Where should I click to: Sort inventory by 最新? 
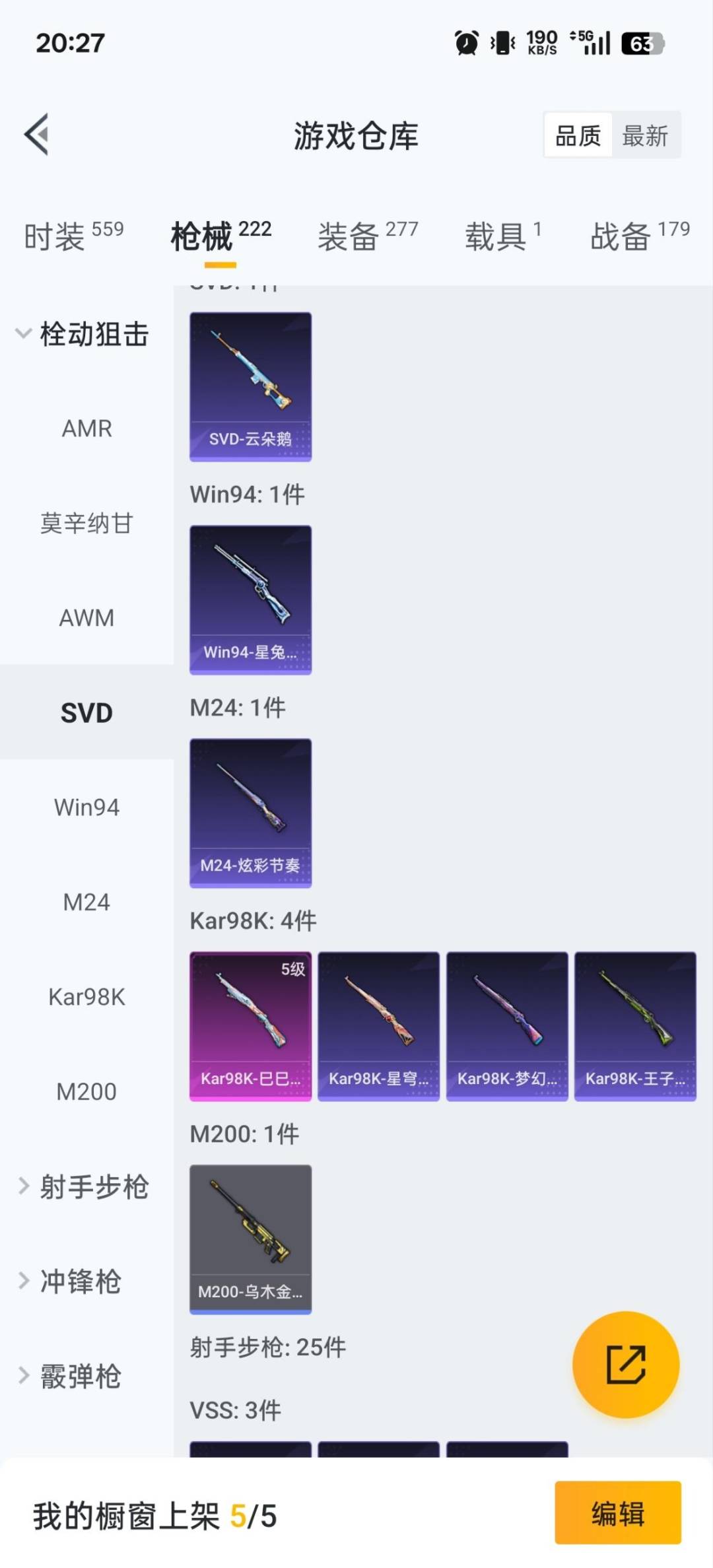(645, 136)
